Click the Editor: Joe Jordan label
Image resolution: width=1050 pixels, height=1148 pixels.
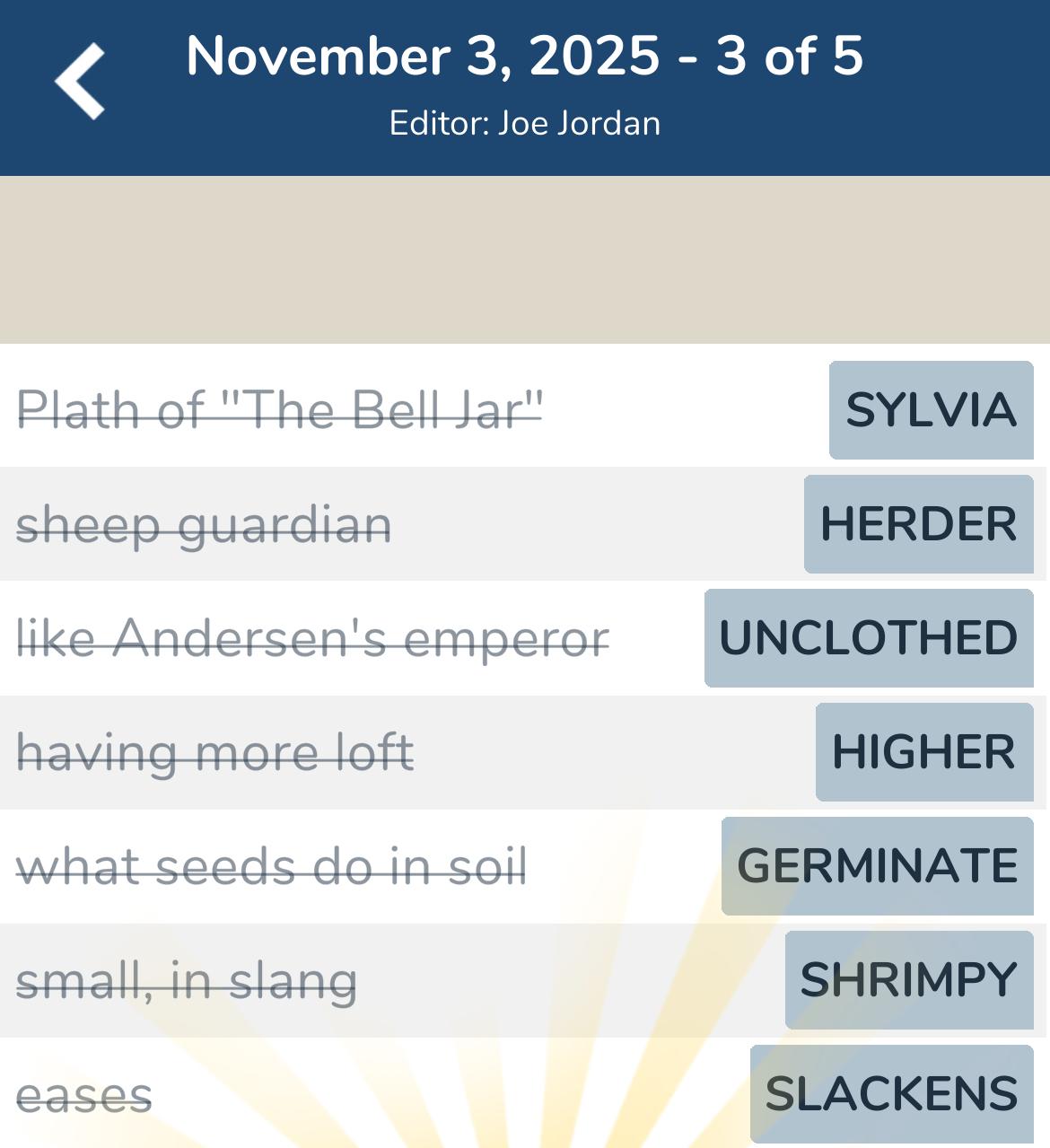(525, 123)
